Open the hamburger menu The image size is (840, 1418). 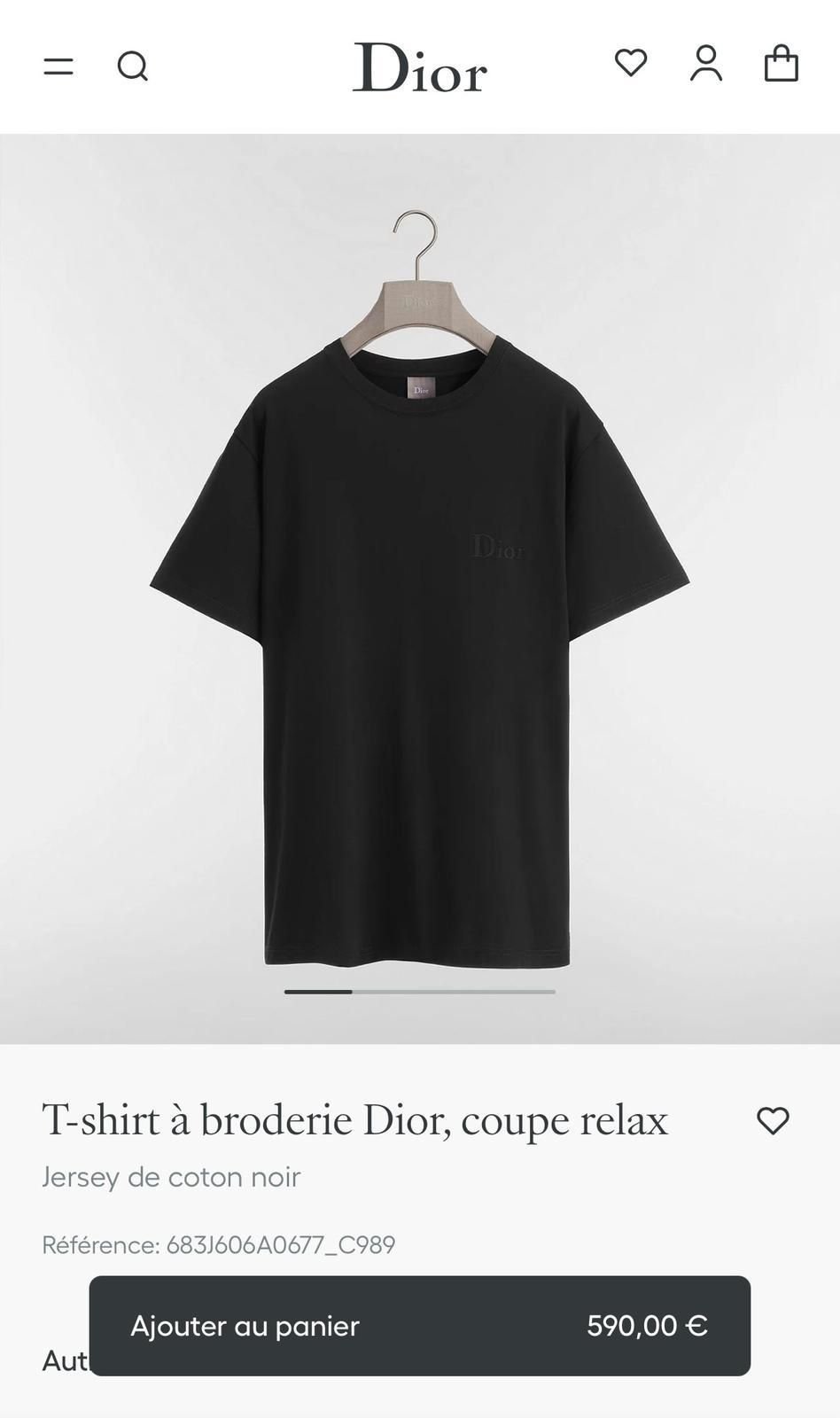tap(58, 66)
